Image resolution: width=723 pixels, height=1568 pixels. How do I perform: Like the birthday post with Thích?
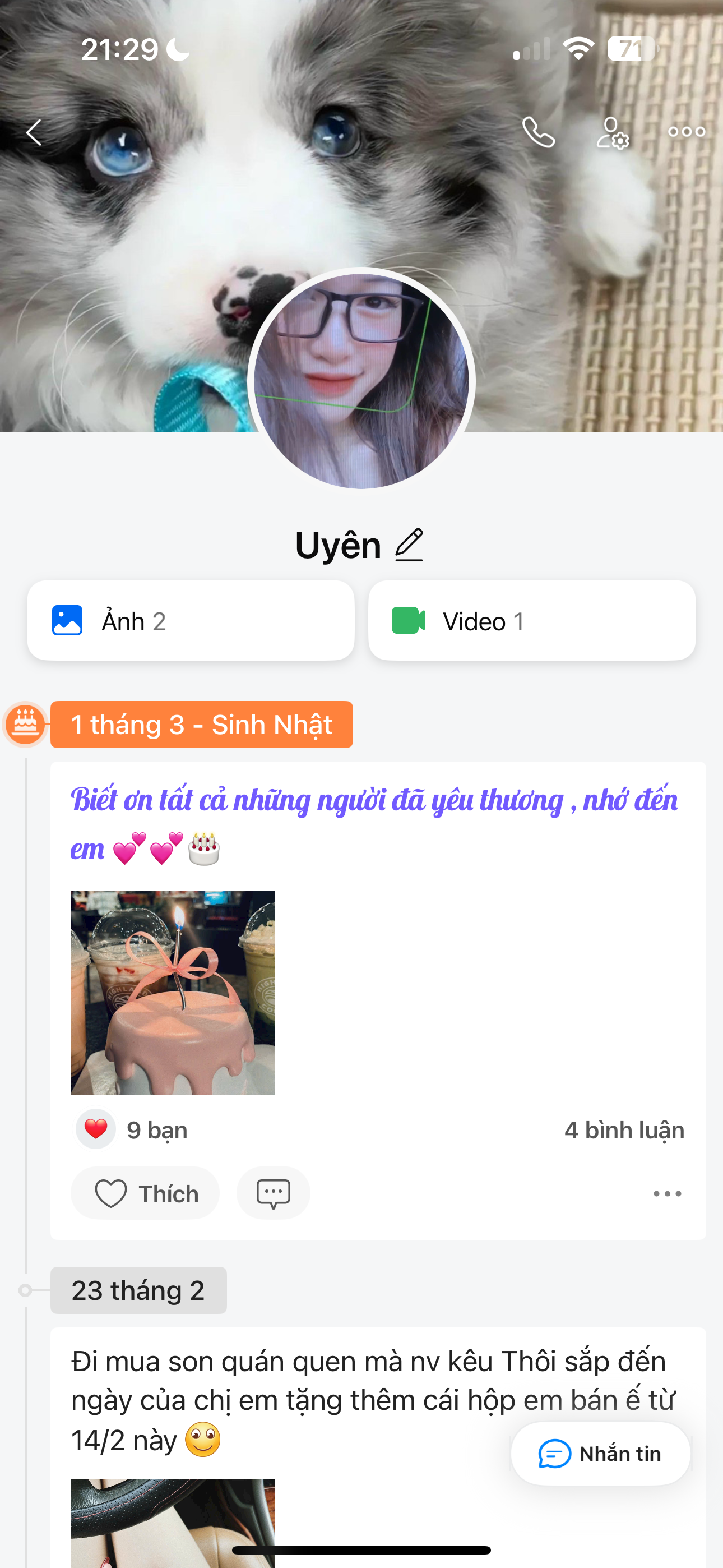tap(146, 1193)
